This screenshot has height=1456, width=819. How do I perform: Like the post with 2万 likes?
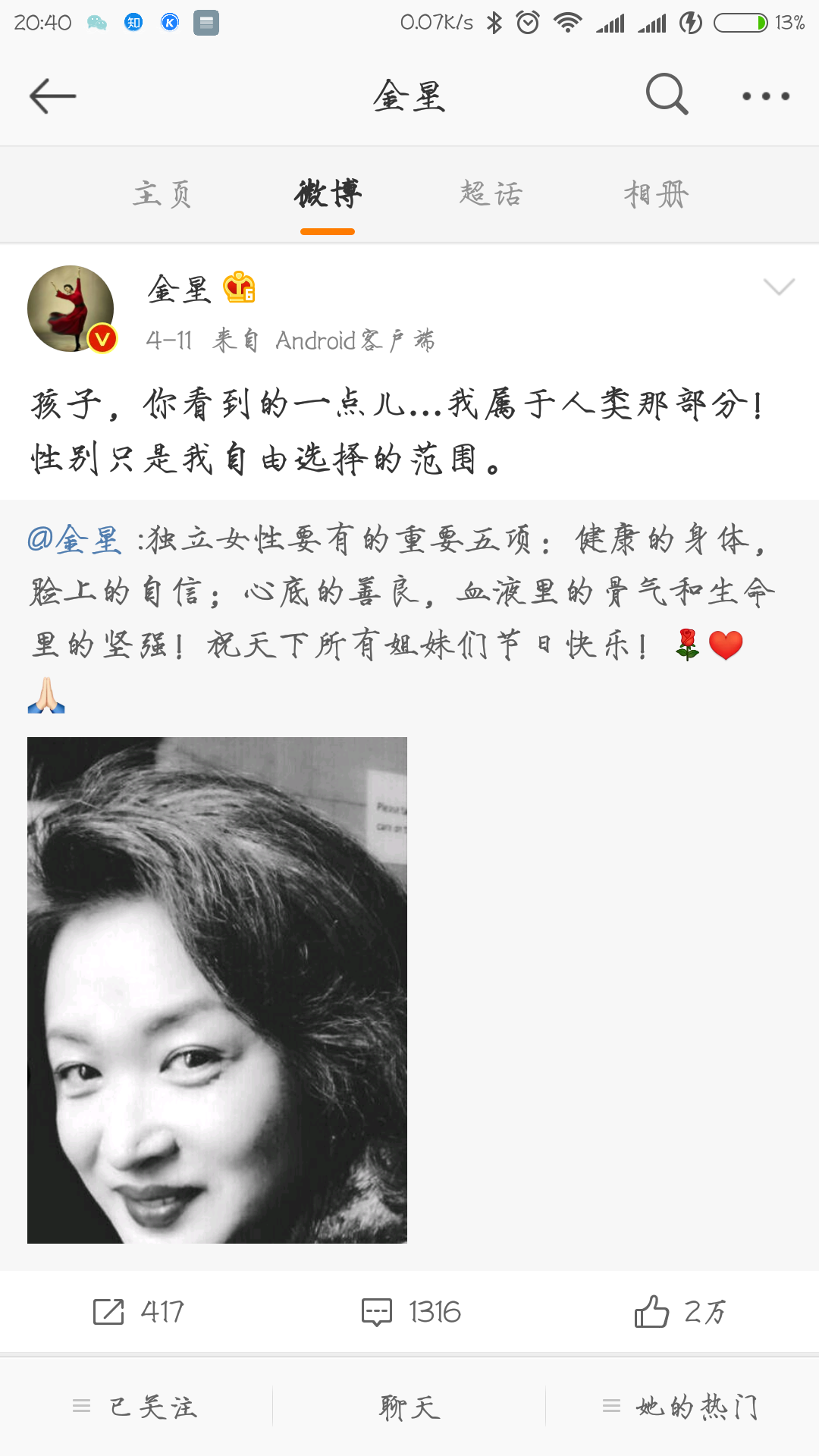679,1312
